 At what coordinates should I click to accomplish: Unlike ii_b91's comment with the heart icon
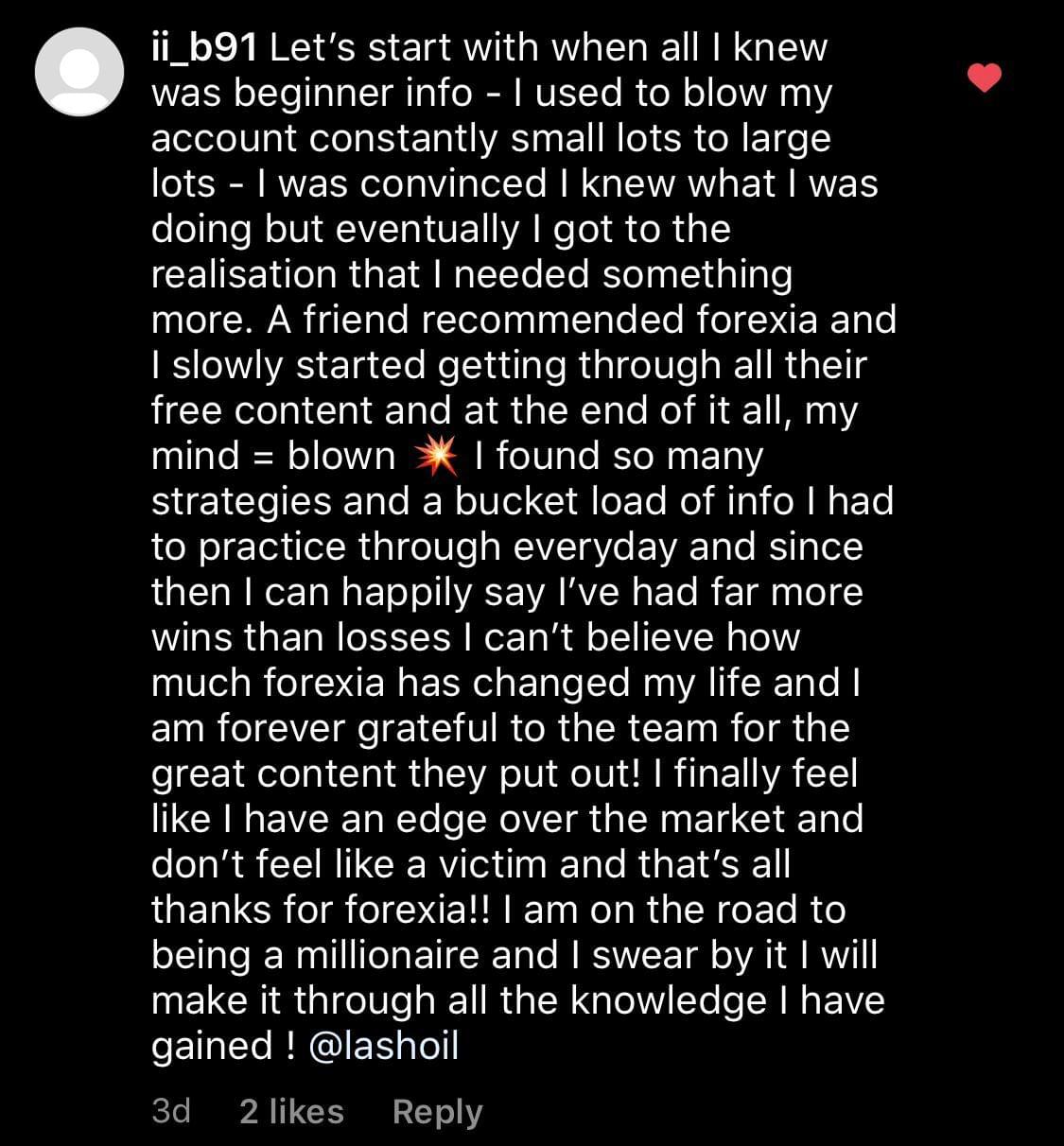(985, 78)
